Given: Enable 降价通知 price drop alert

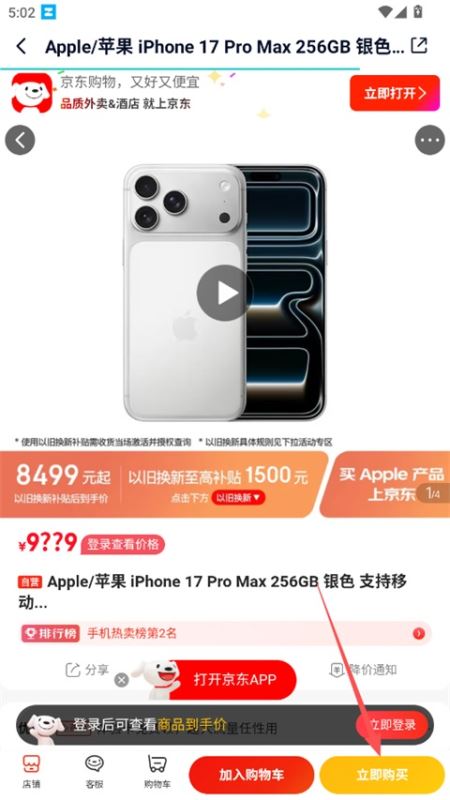Looking at the screenshot, I should tap(362, 670).
